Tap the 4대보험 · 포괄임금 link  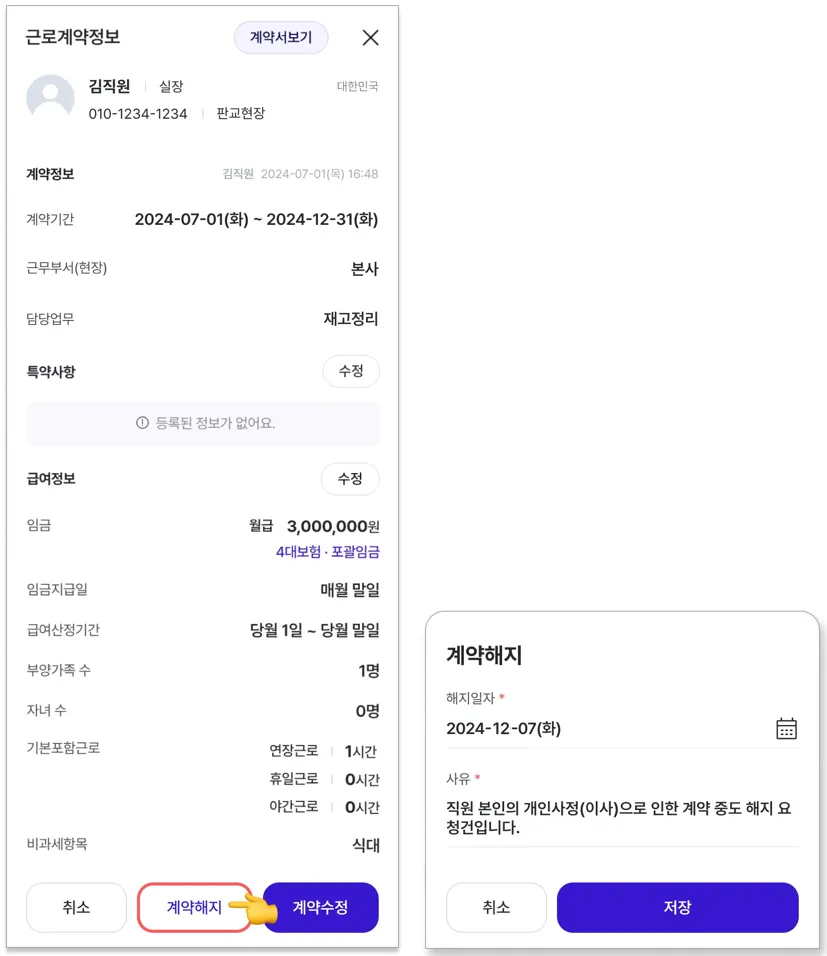[x=328, y=552]
